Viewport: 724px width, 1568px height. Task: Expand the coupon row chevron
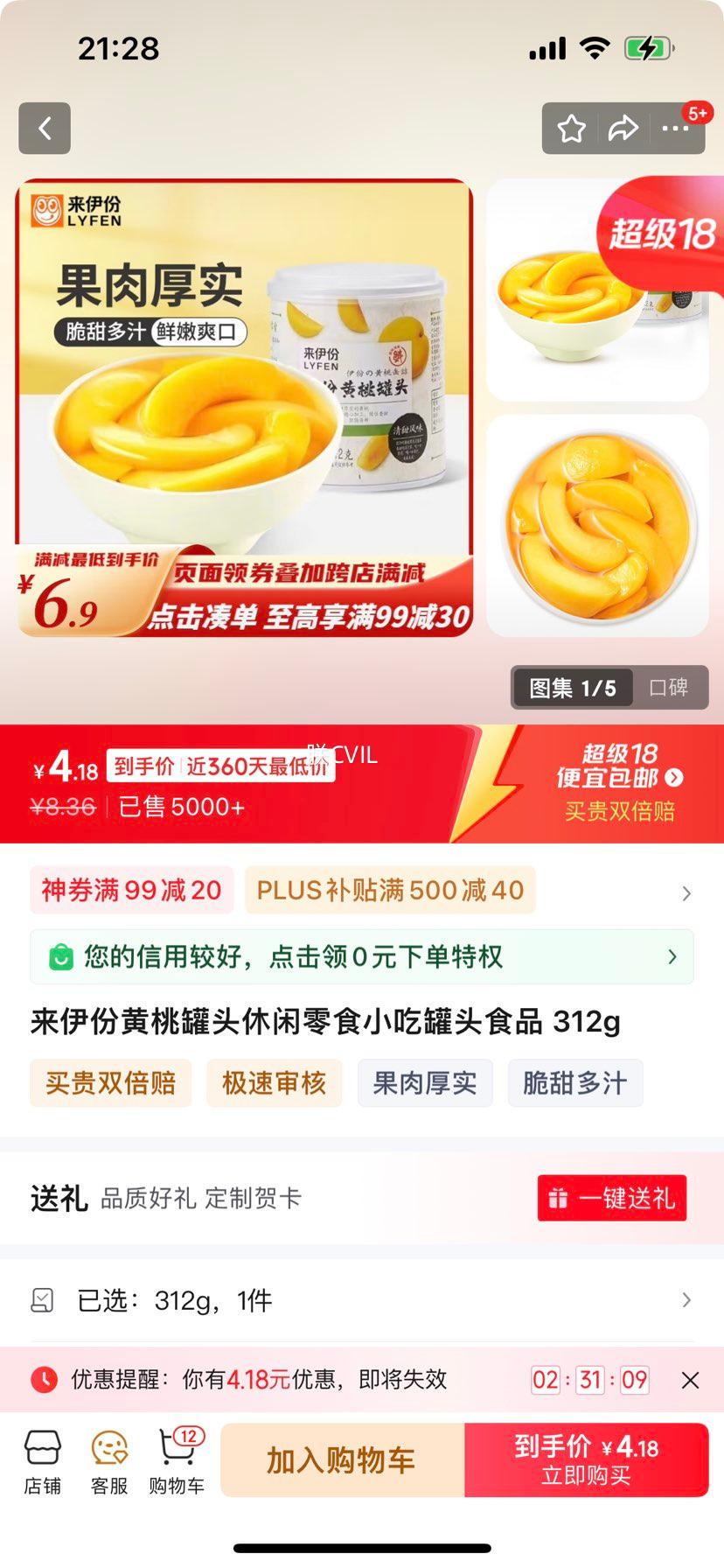(x=687, y=892)
